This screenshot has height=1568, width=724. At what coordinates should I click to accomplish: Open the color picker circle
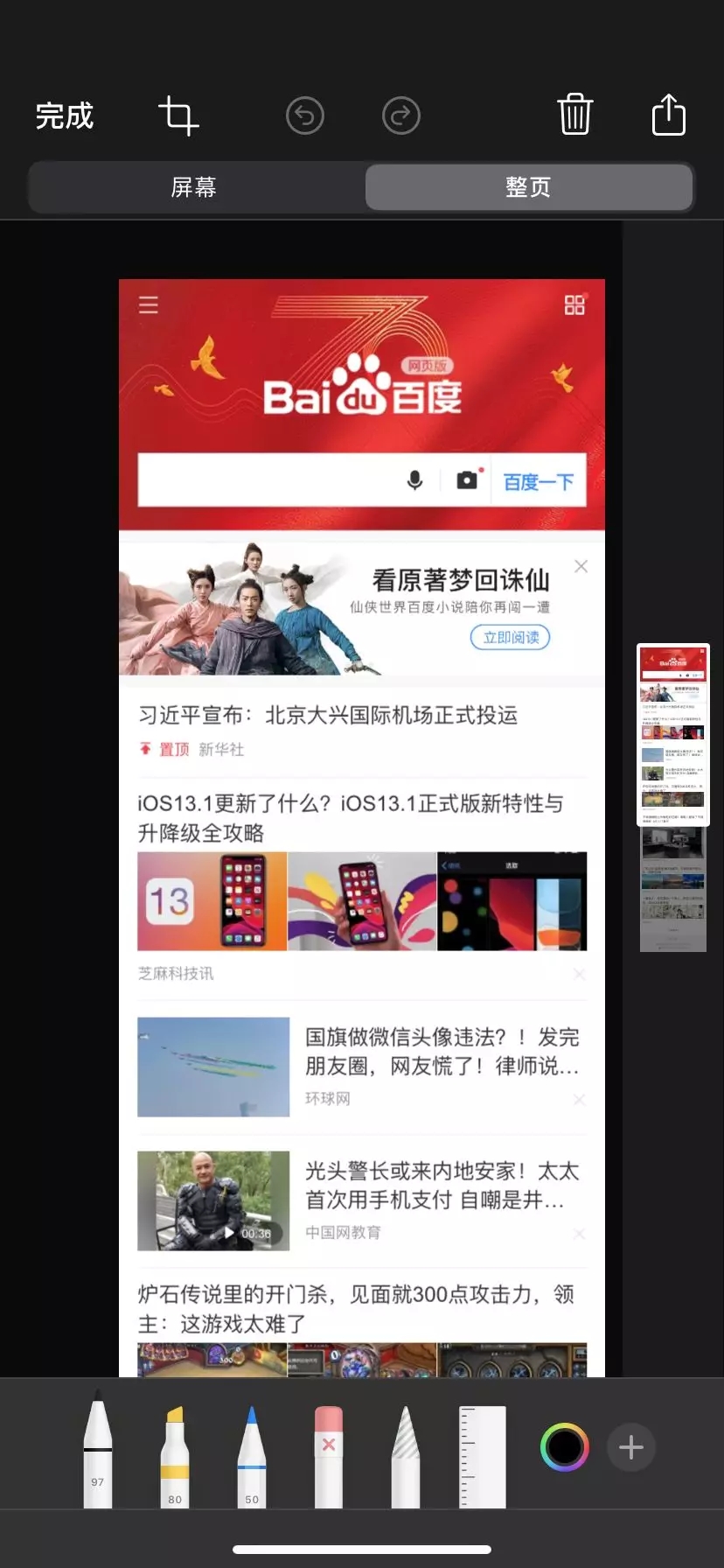[x=564, y=1447]
